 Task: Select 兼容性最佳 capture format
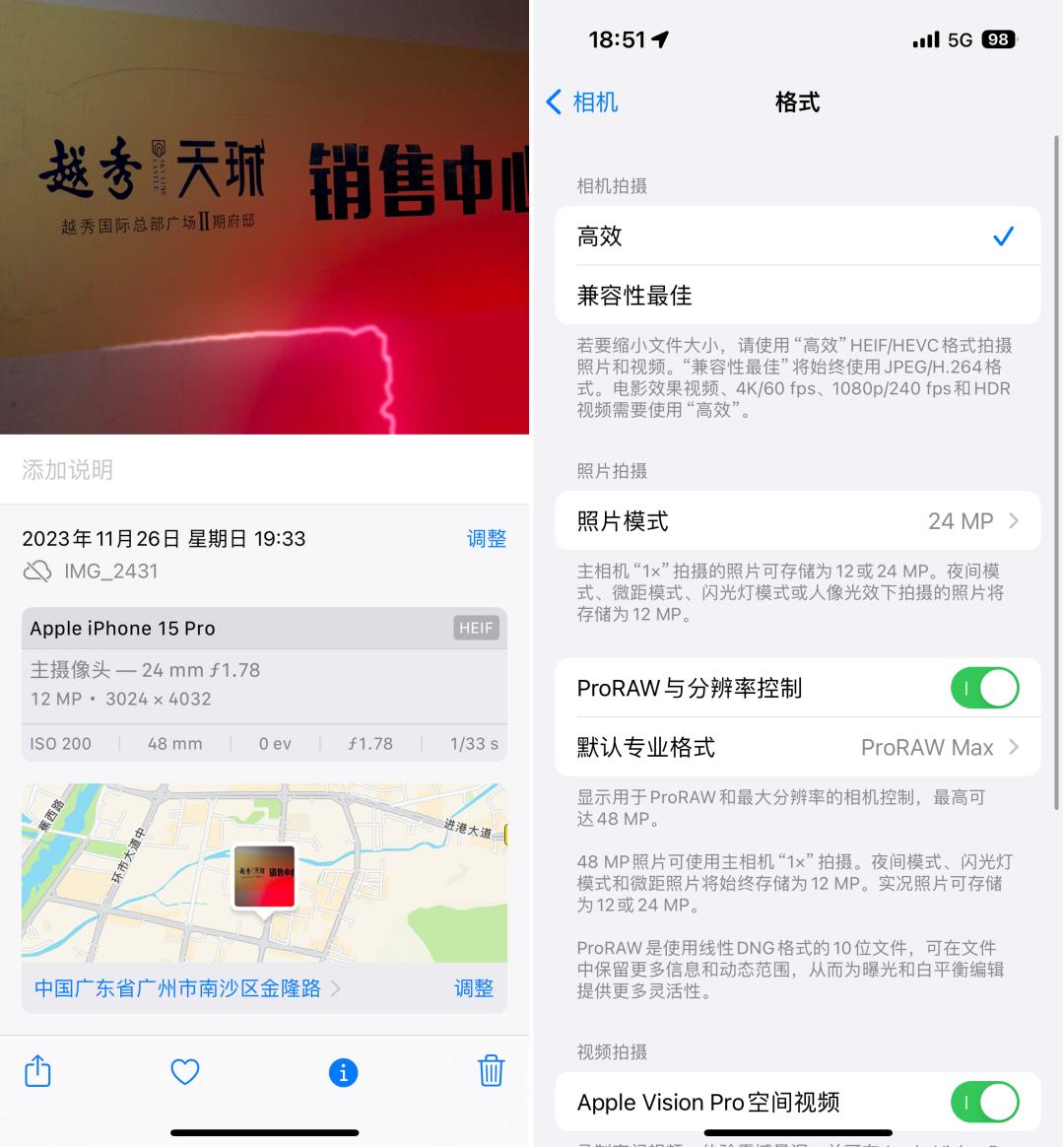pos(796,295)
